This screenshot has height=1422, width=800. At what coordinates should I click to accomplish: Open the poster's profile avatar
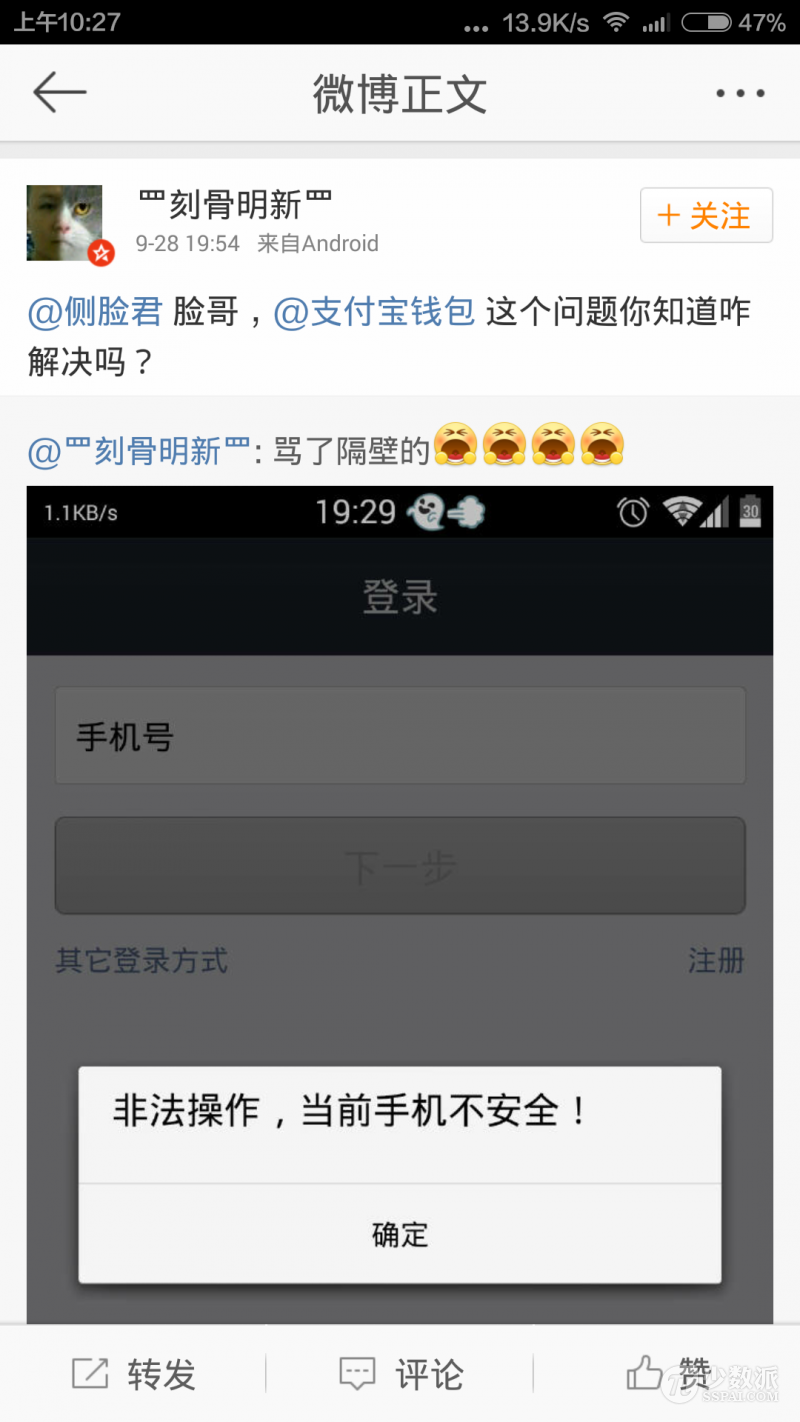click(x=66, y=224)
